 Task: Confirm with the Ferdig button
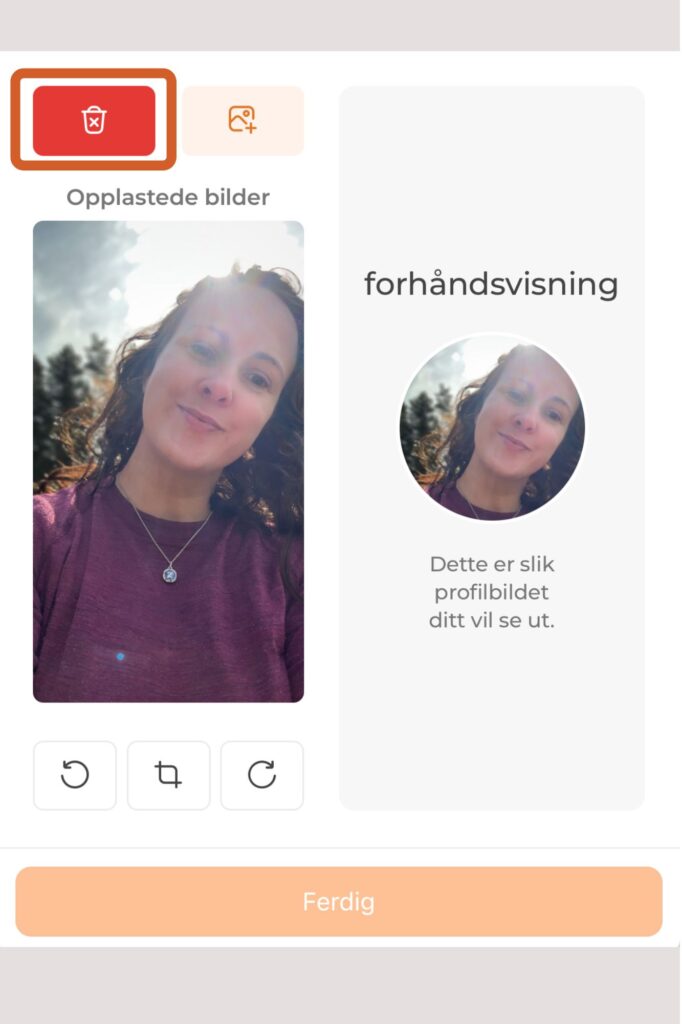pyautogui.click(x=339, y=902)
